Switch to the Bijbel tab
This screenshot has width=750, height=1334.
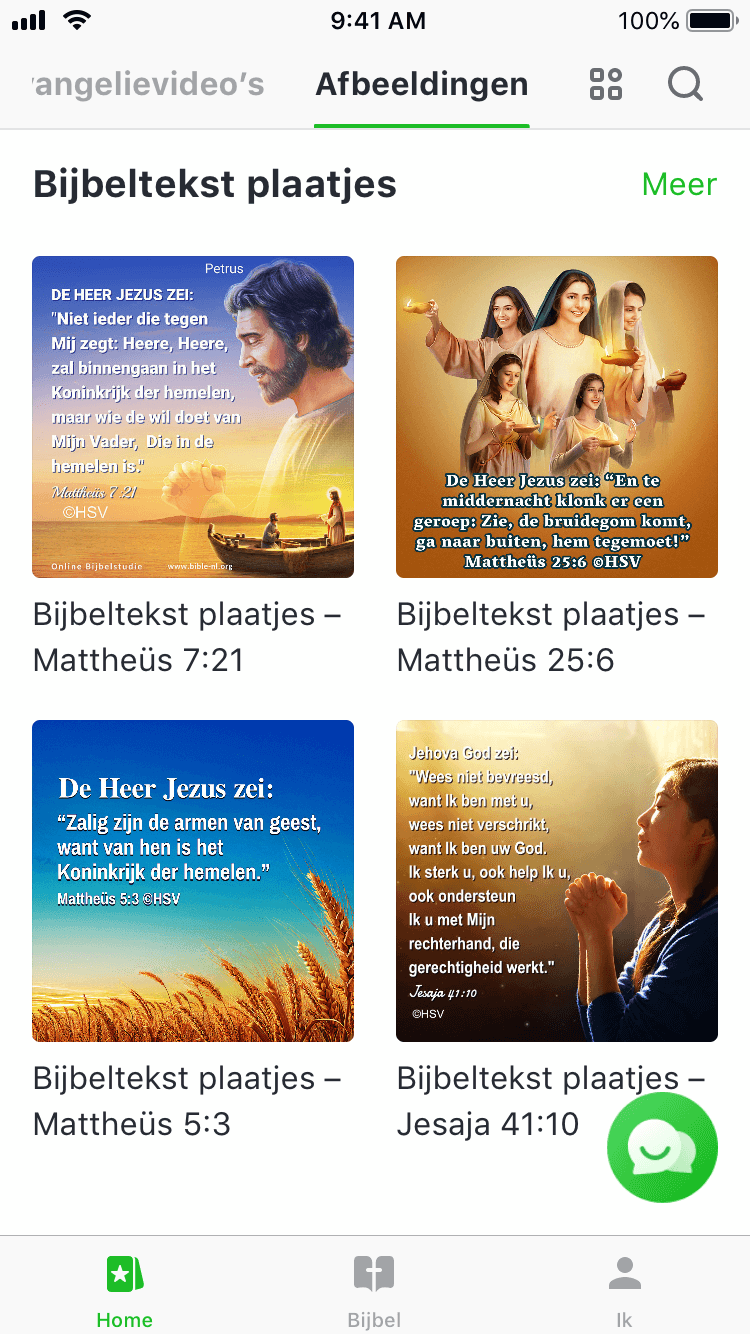374,1290
